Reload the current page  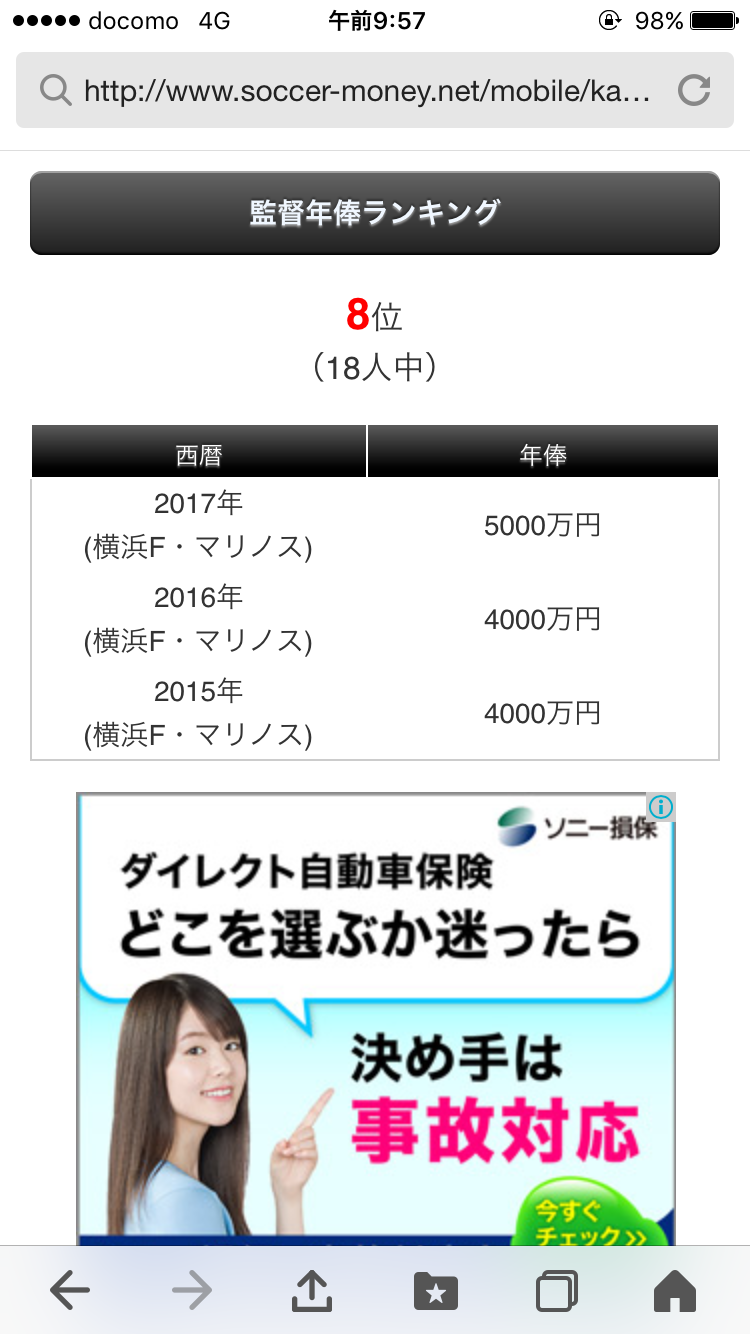pyautogui.click(x=693, y=92)
